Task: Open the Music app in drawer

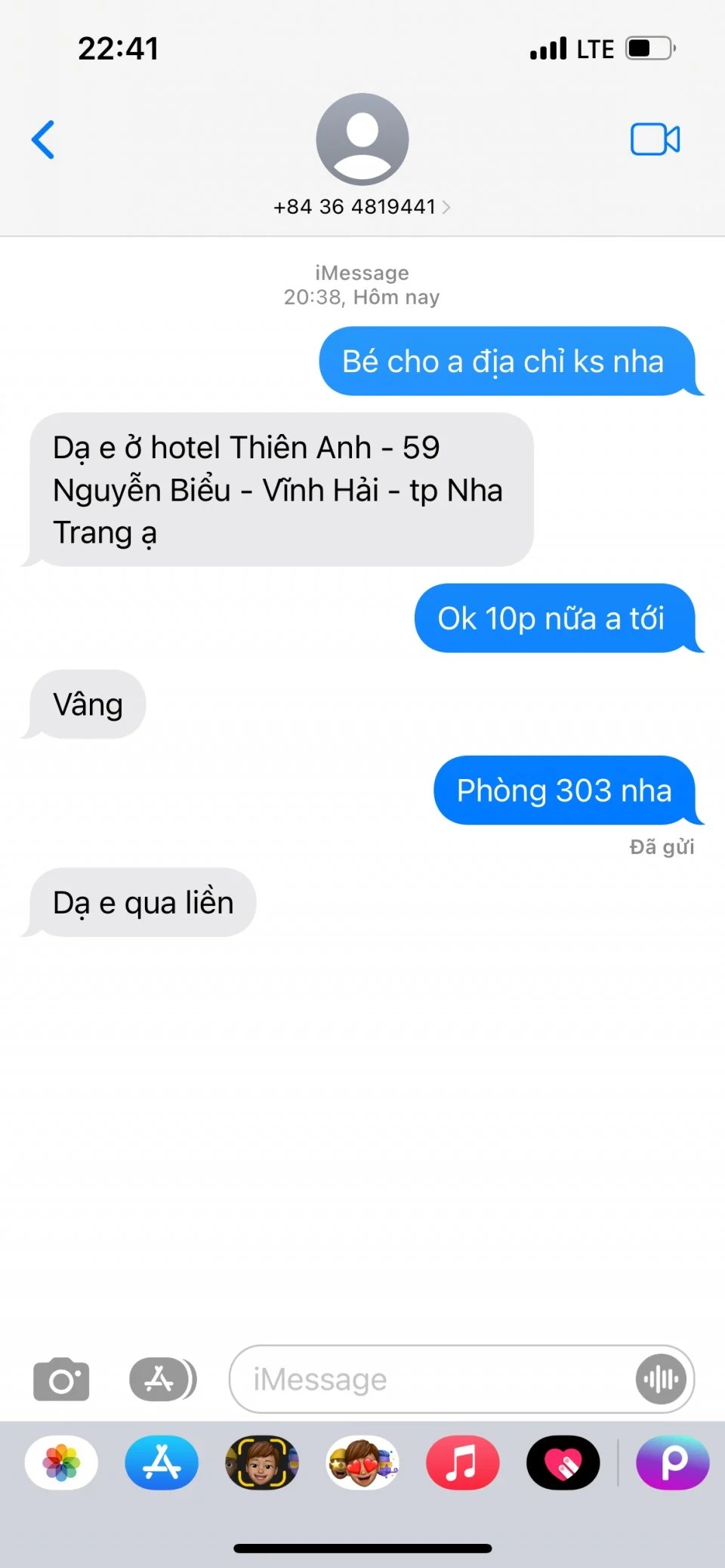Action: [x=462, y=1463]
